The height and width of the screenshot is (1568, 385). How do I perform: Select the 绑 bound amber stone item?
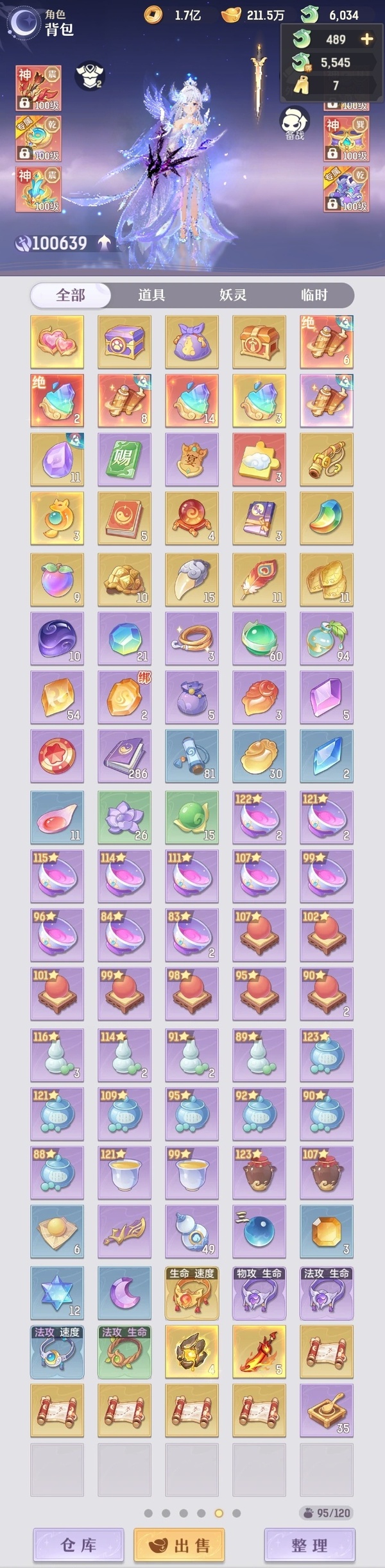(x=124, y=697)
